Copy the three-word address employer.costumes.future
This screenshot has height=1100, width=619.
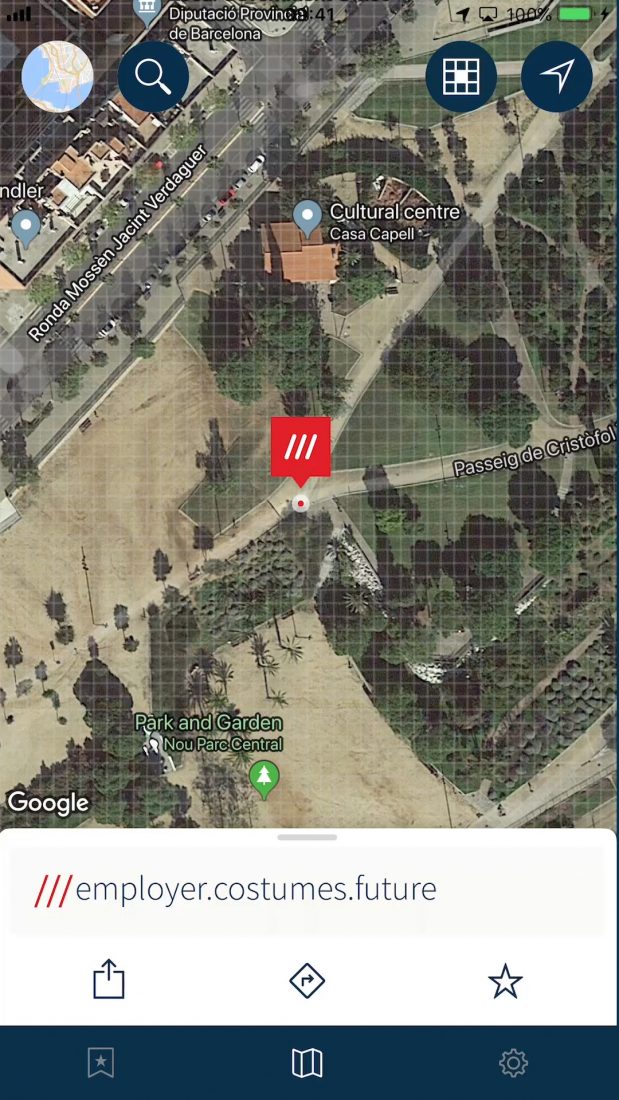click(255, 889)
